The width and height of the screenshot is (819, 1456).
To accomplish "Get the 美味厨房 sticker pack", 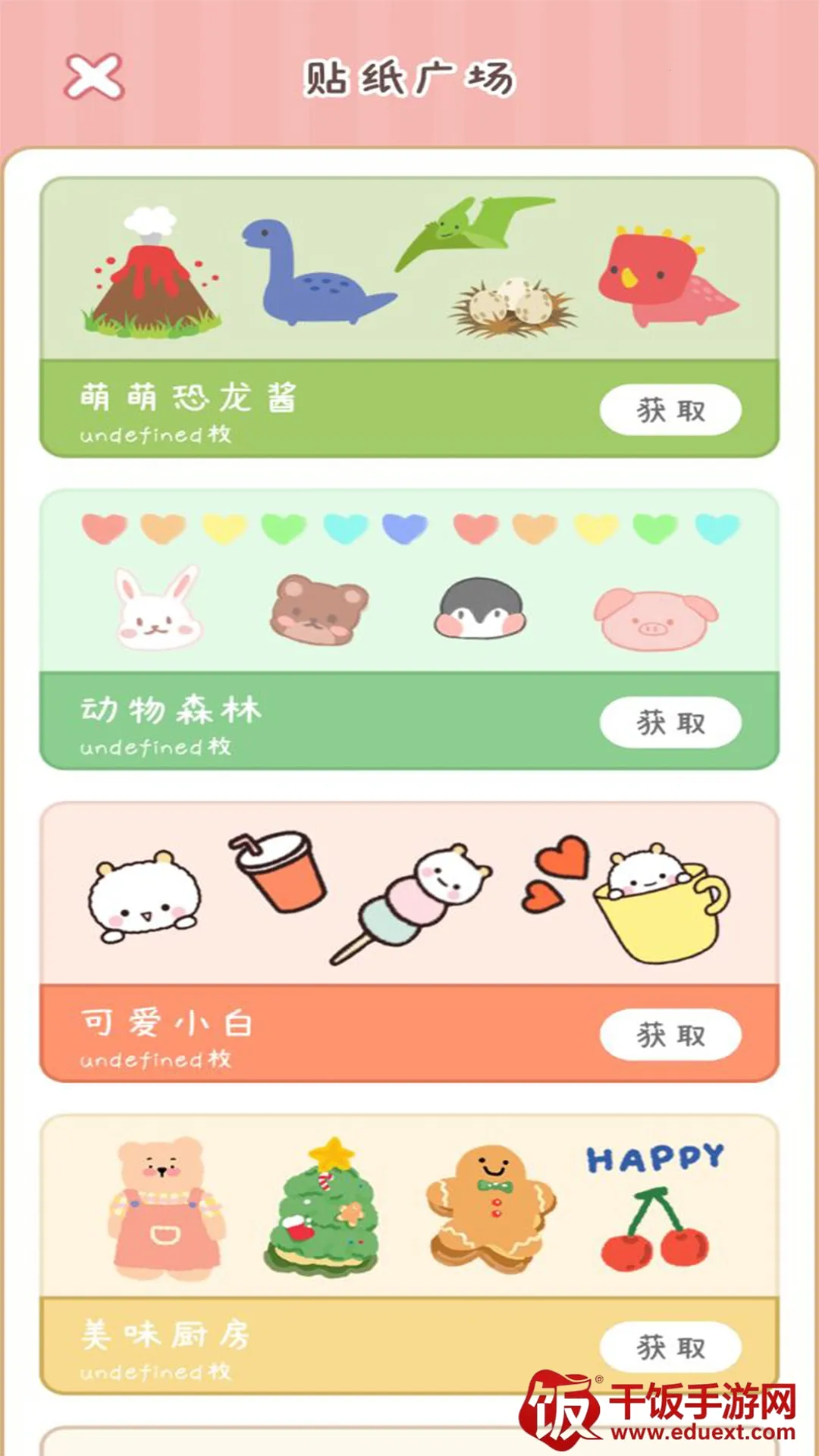I will pyautogui.click(x=670, y=1348).
